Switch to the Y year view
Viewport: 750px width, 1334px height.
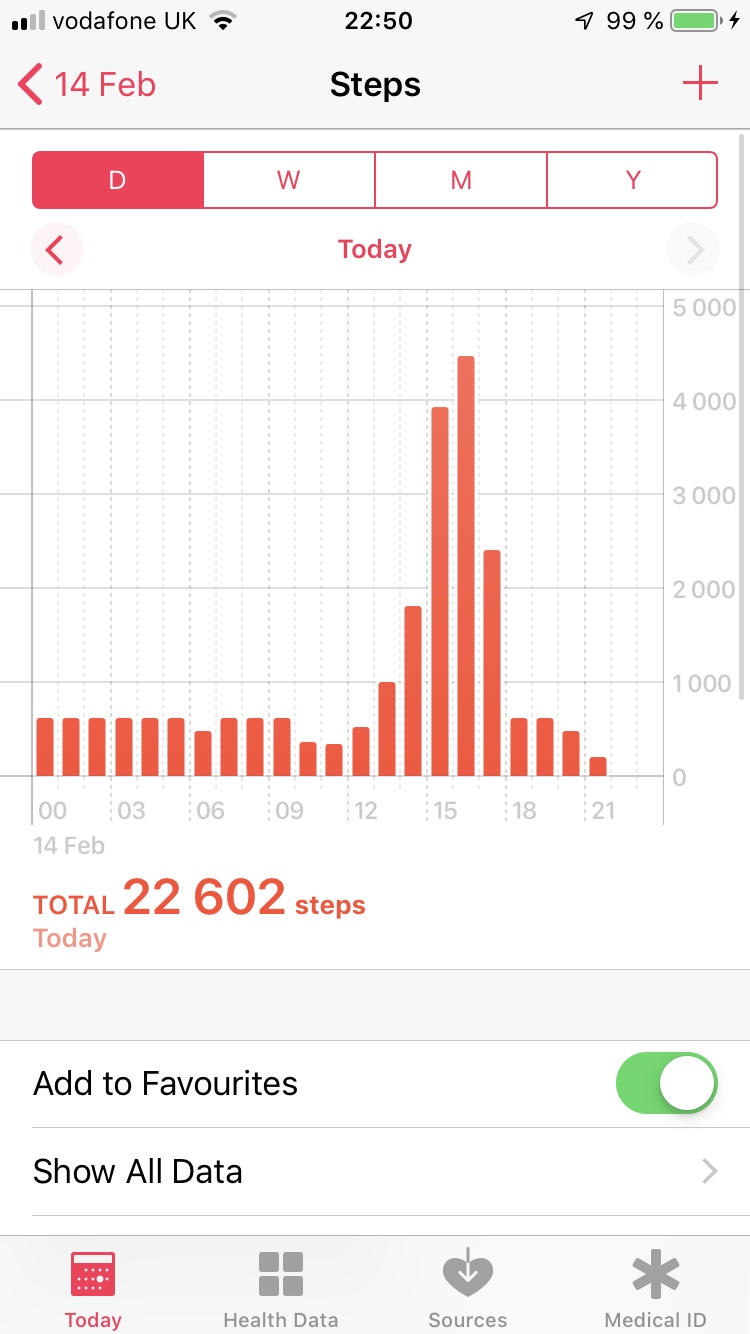pos(632,180)
